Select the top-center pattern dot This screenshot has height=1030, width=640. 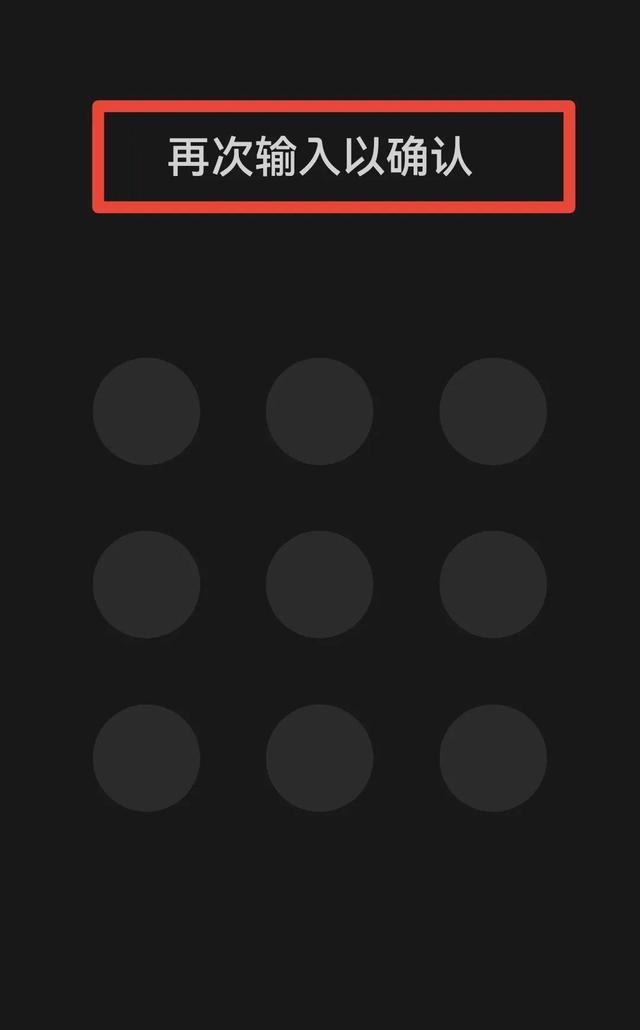pos(319,411)
